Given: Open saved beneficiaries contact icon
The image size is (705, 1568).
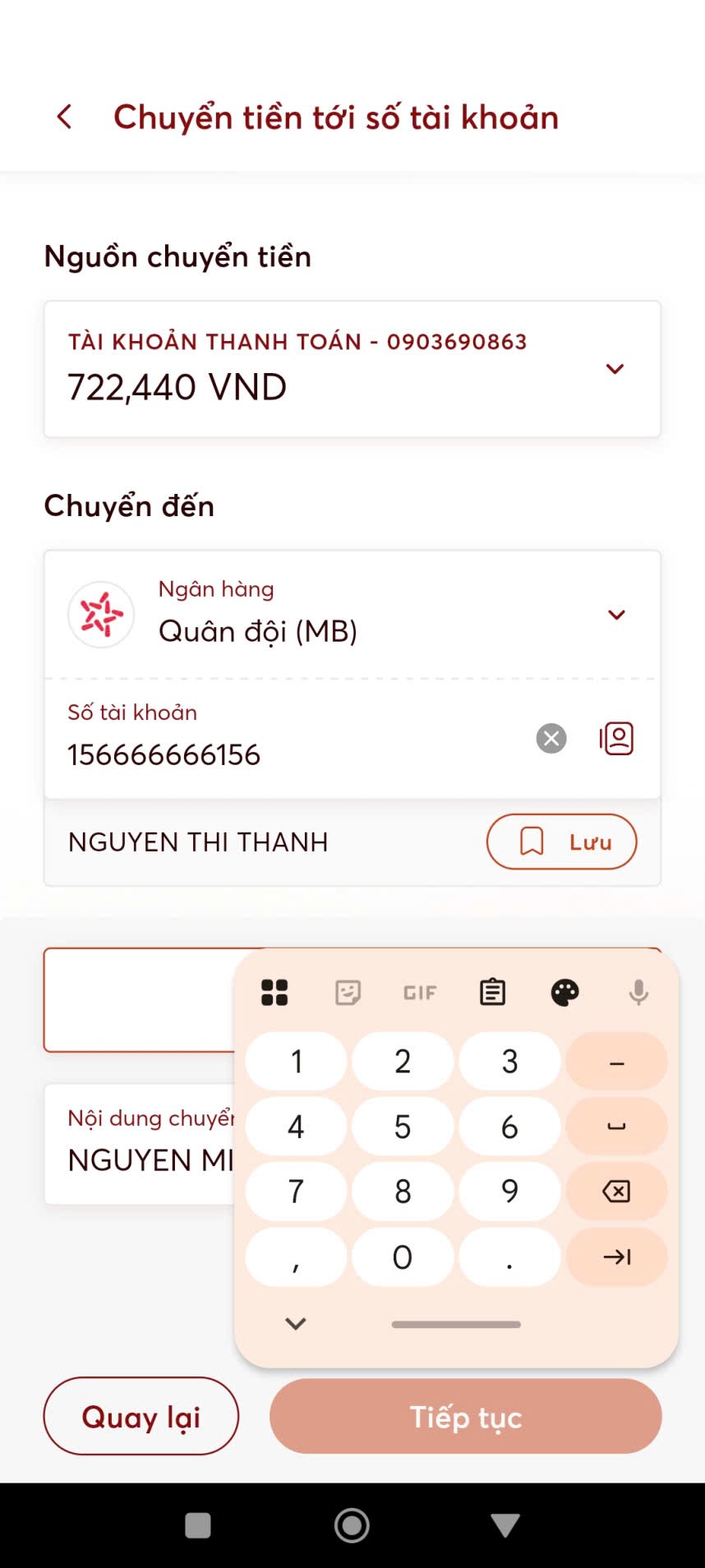Looking at the screenshot, I should pos(616,738).
